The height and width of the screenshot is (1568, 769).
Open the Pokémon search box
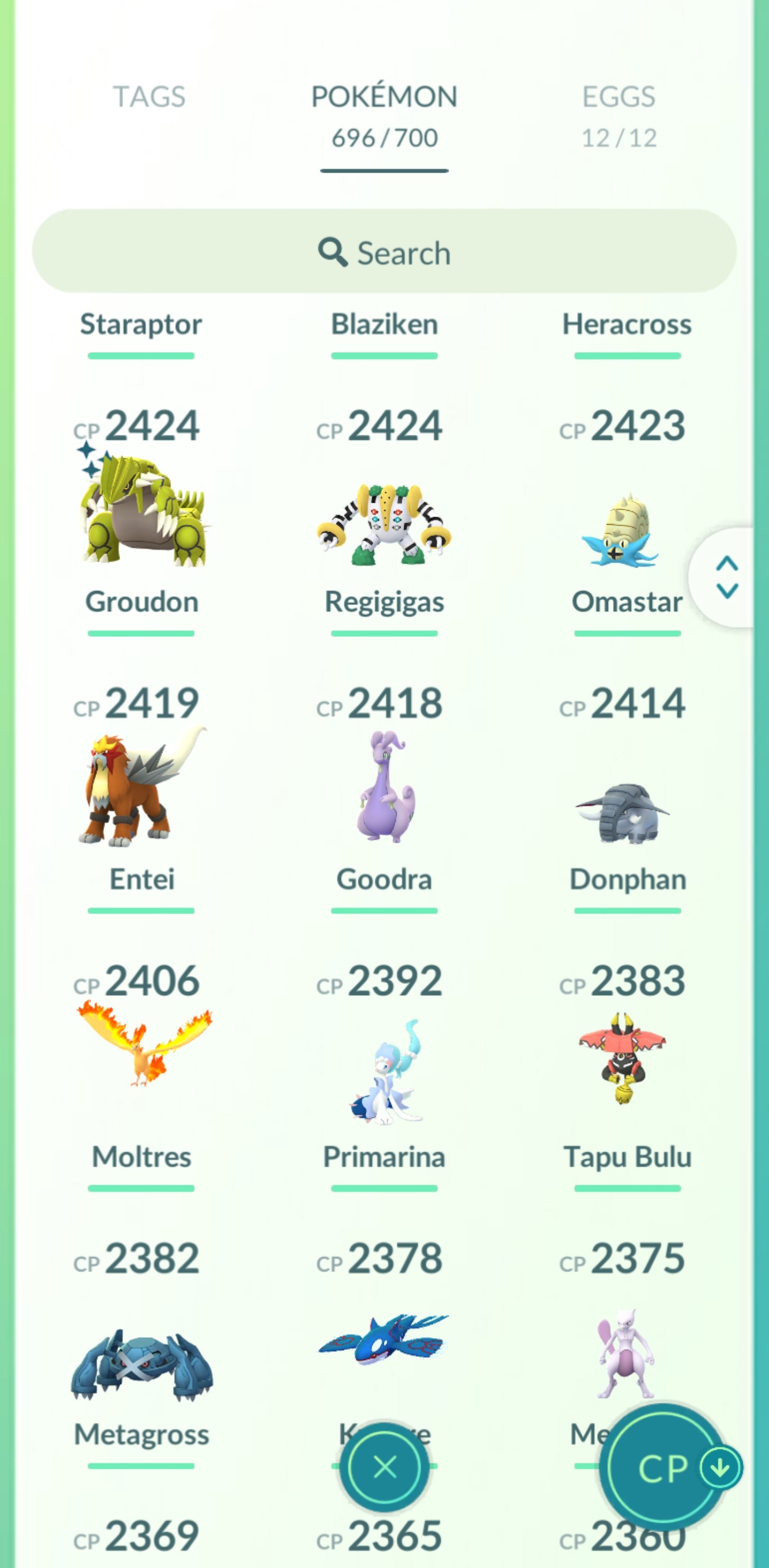(384, 252)
